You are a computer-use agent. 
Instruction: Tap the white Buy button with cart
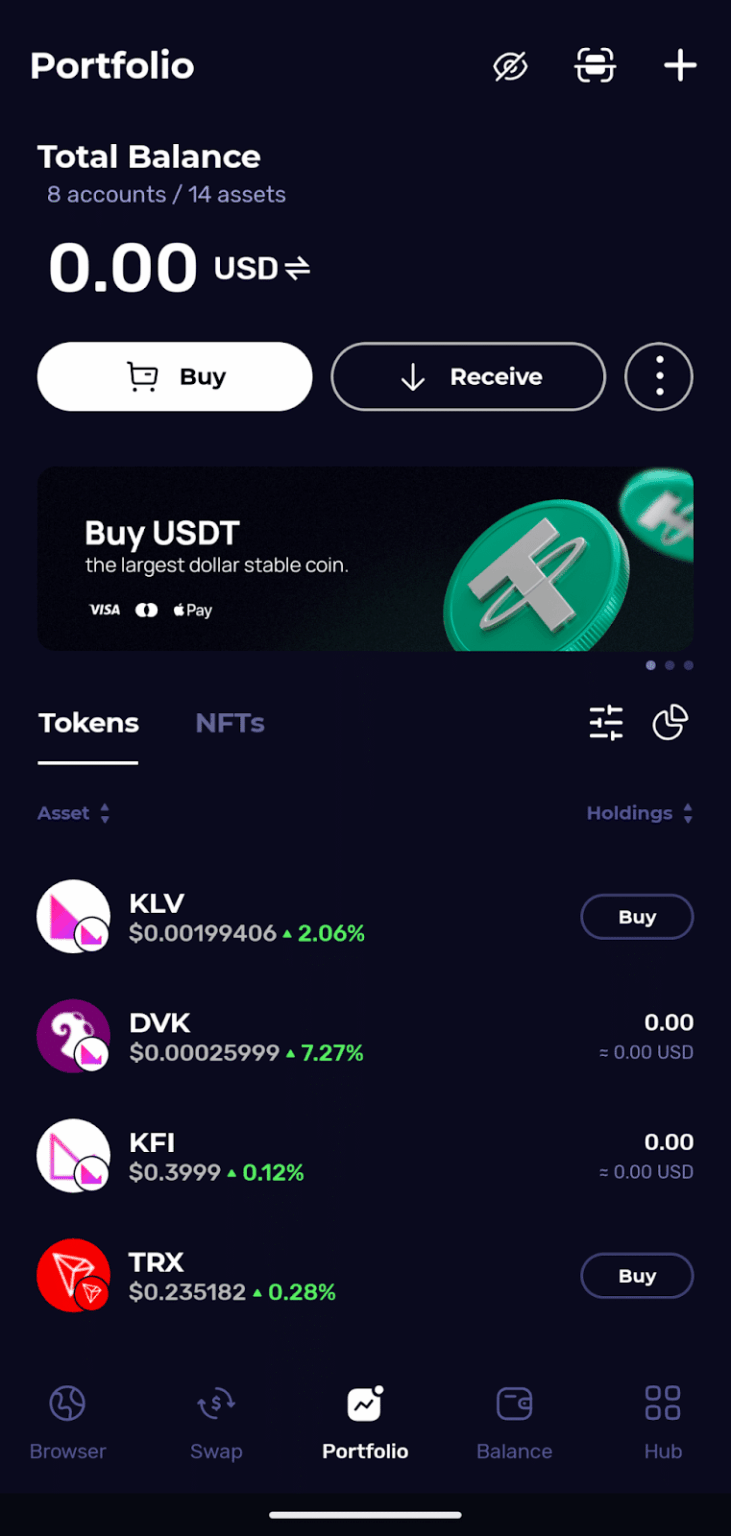175,377
